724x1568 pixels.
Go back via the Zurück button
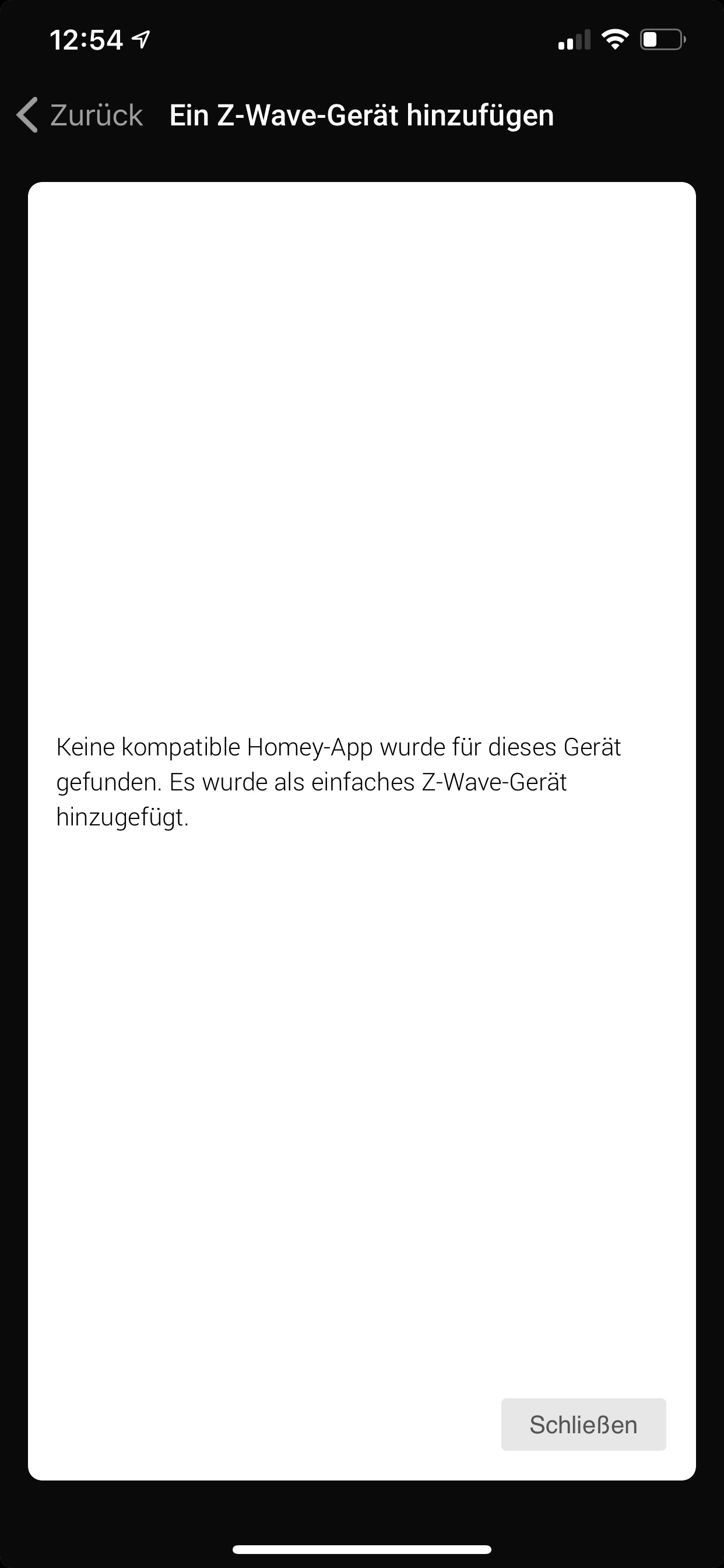tap(80, 115)
